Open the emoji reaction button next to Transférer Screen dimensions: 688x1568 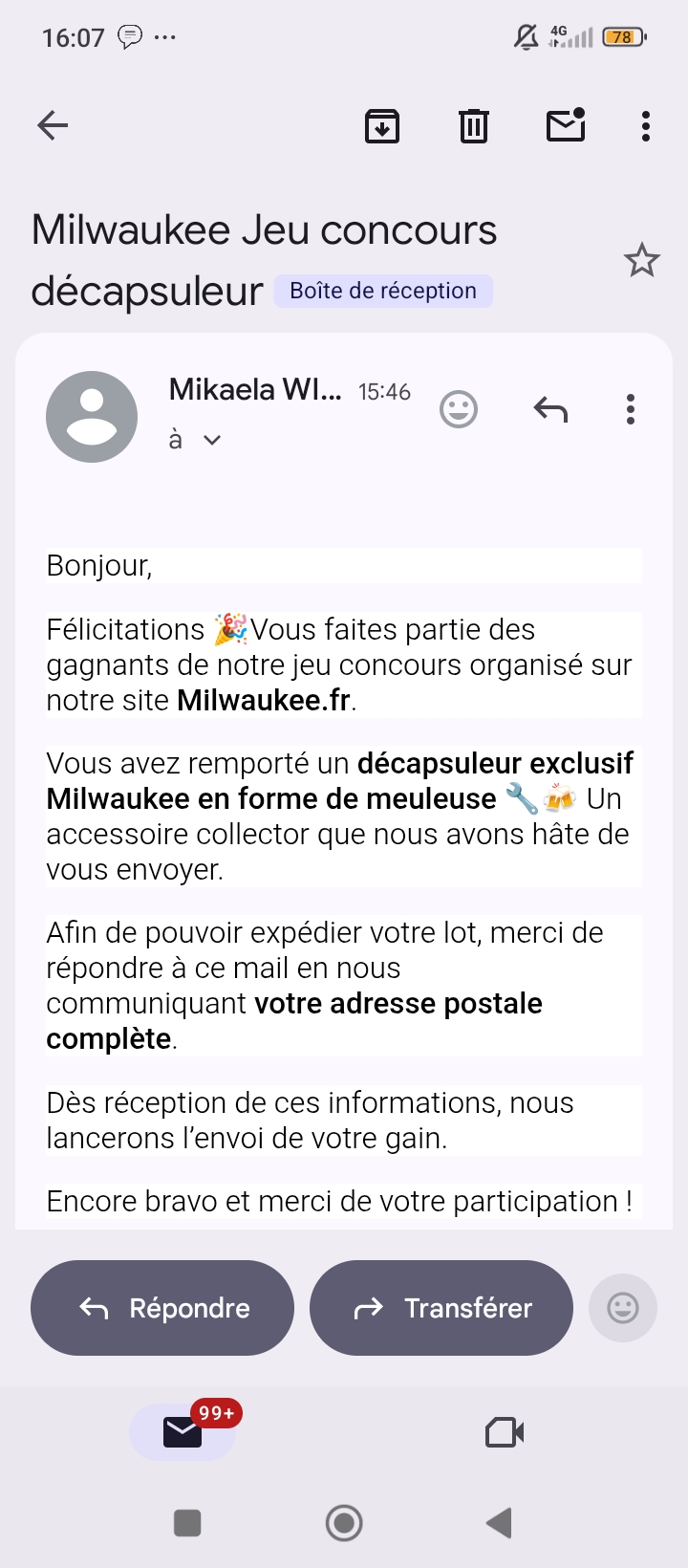[x=623, y=1308]
